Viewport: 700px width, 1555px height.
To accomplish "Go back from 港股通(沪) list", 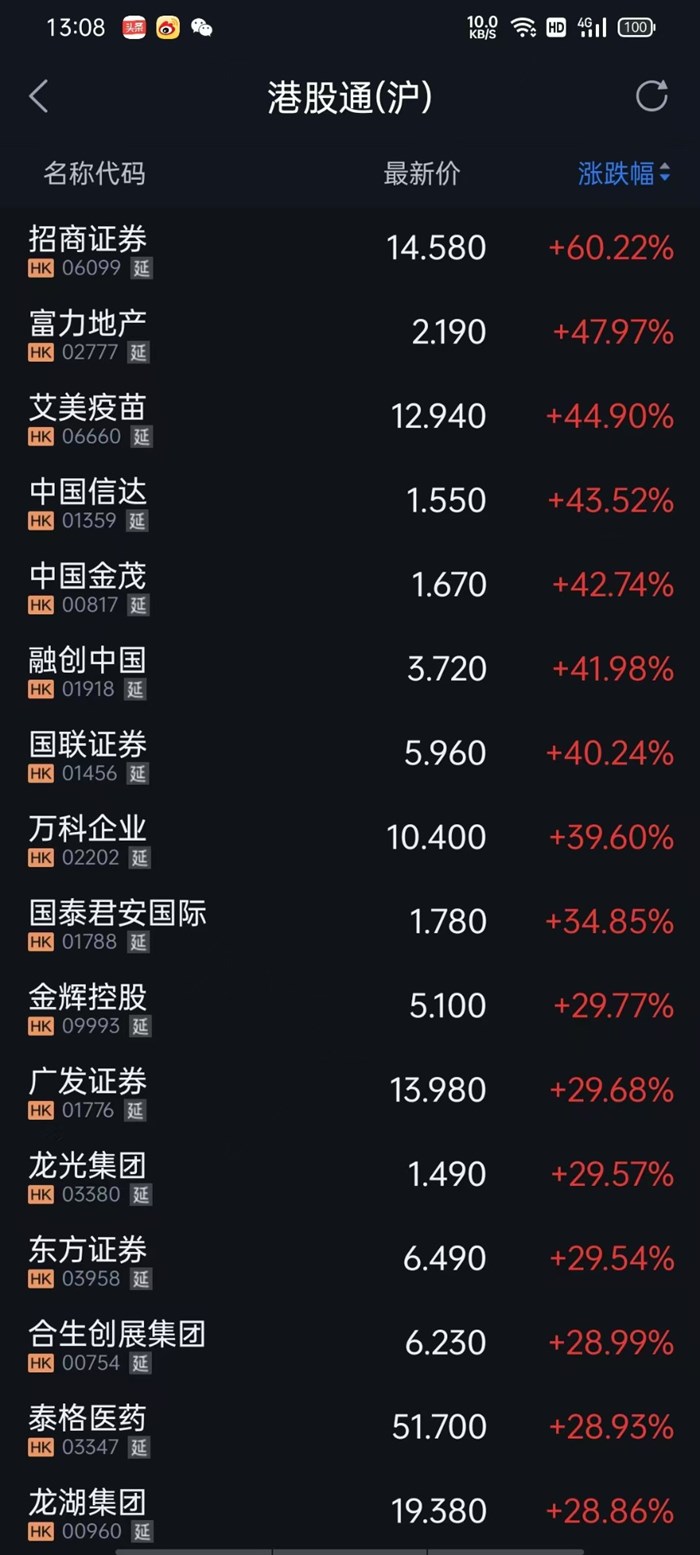I will [x=39, y=97].
